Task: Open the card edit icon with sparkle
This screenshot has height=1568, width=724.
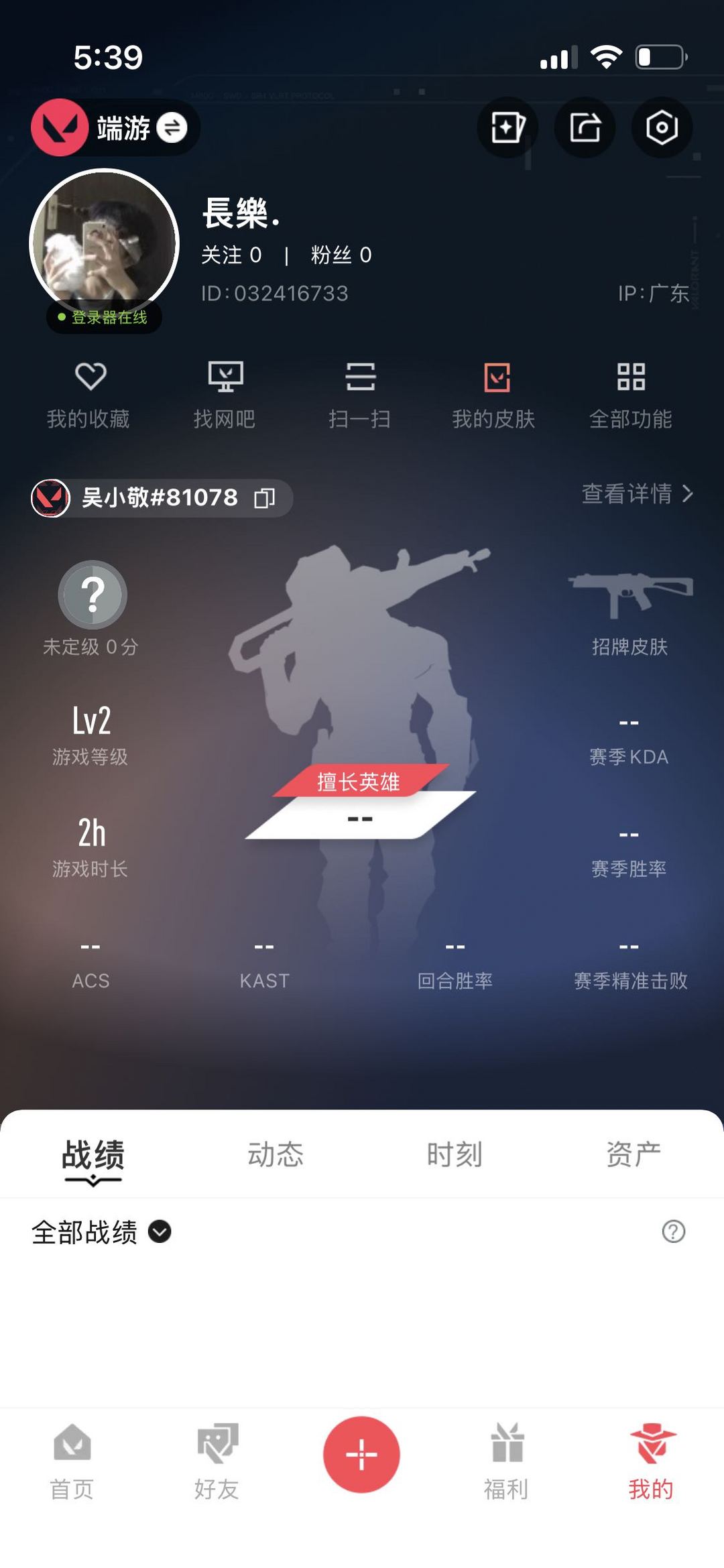Action: click(507, 127)
